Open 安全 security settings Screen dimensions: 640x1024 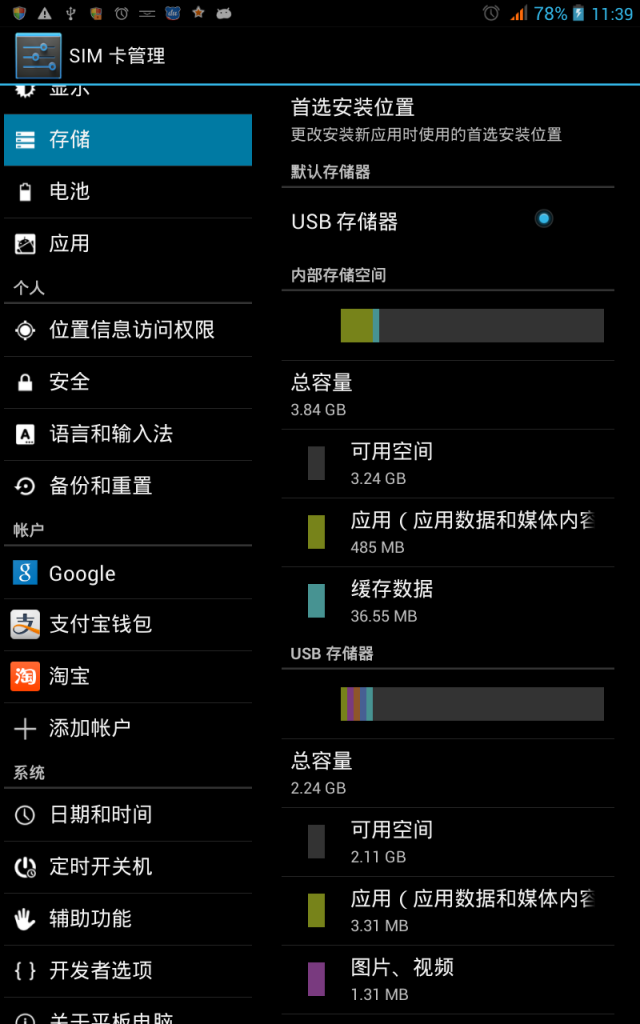coord(128,382)
